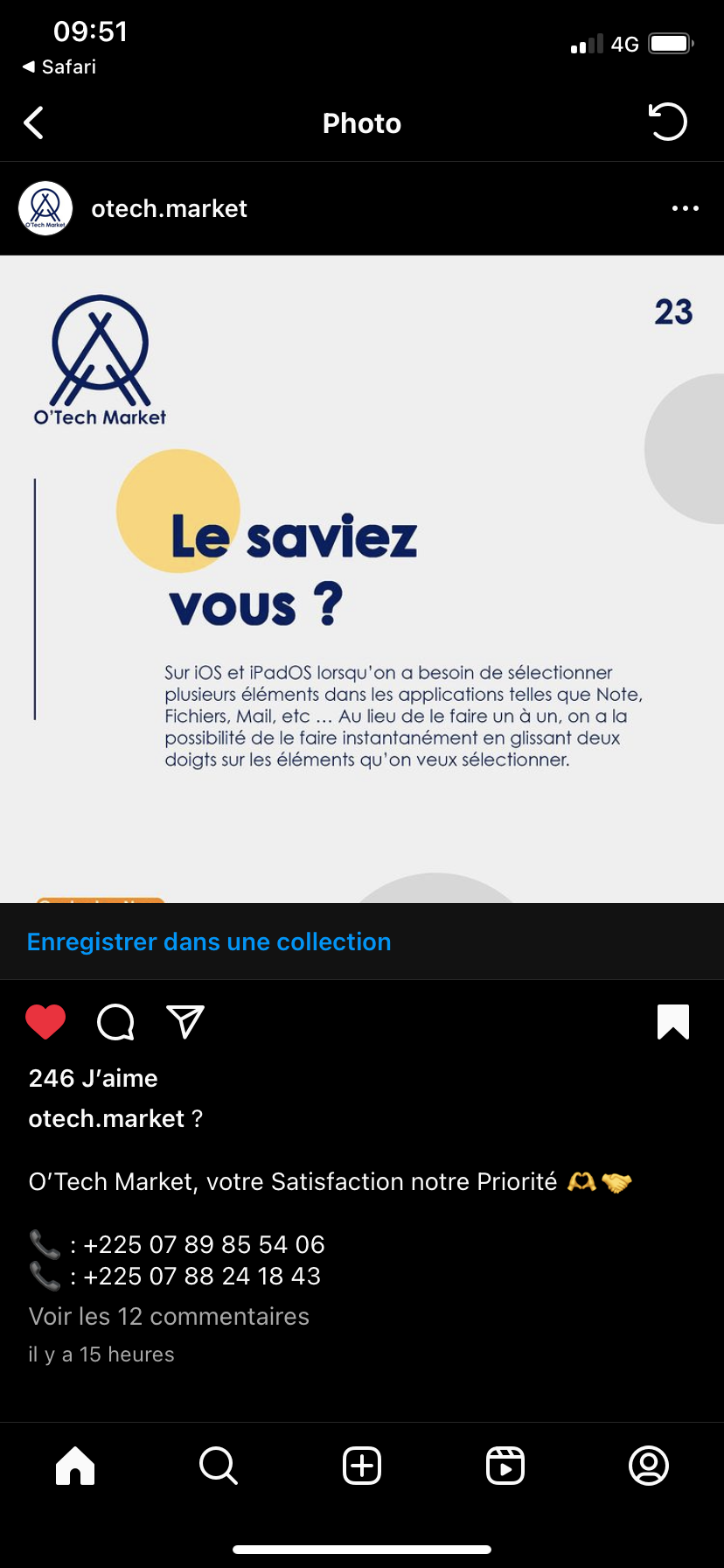The width and height of the screenshot is (724, 1568).
Task: Open otech.market profile from post header
Action: click(169, 209)
